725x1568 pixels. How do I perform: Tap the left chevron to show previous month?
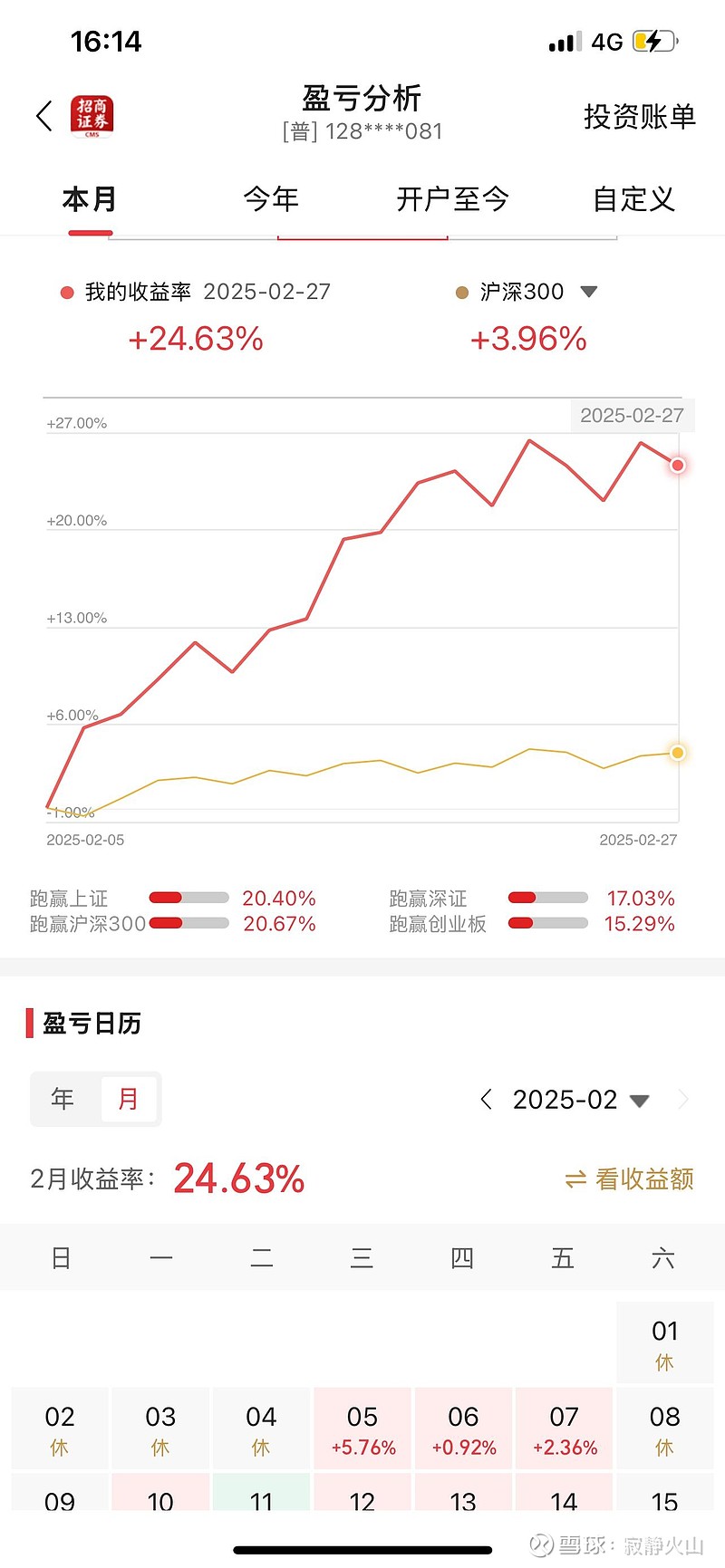pyautogui.click(x=486, y=1100)
